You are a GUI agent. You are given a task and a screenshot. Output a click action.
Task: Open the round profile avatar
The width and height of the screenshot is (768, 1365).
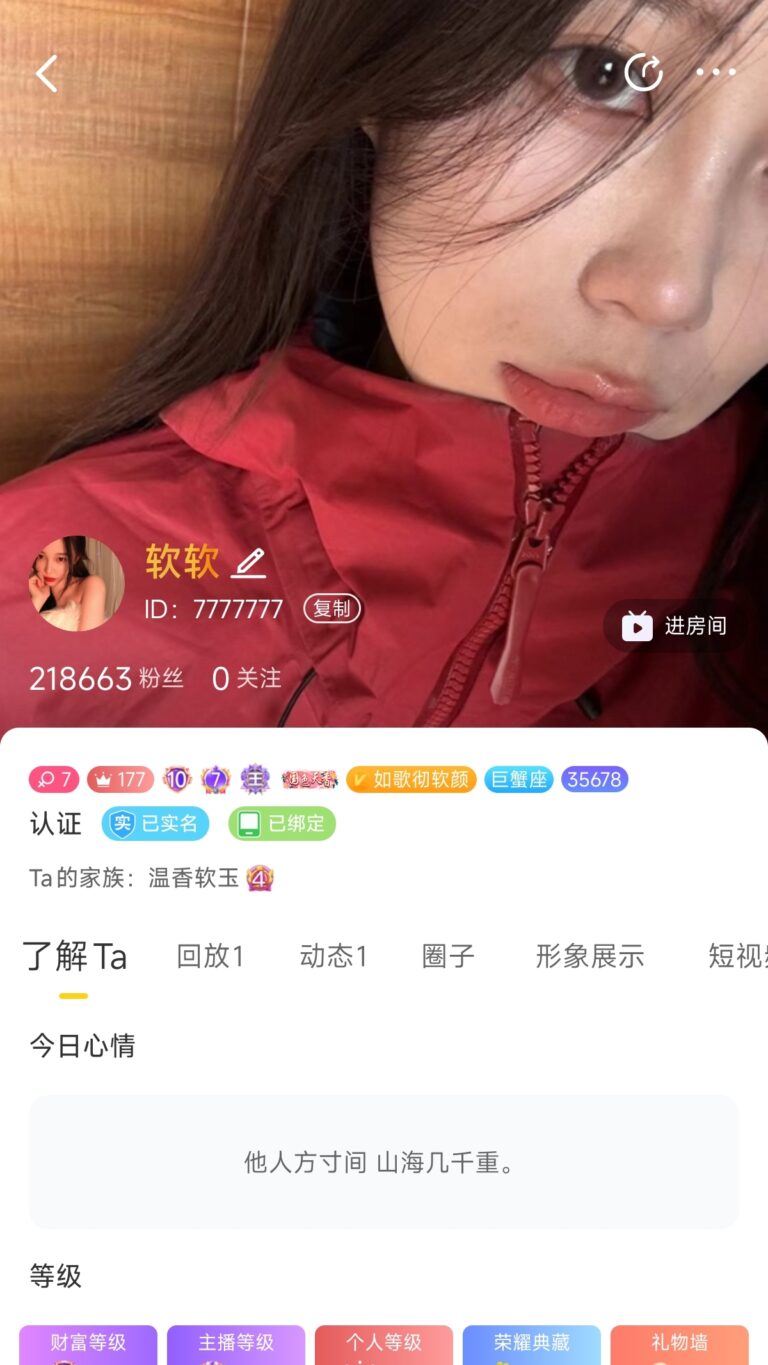point(77,584)
